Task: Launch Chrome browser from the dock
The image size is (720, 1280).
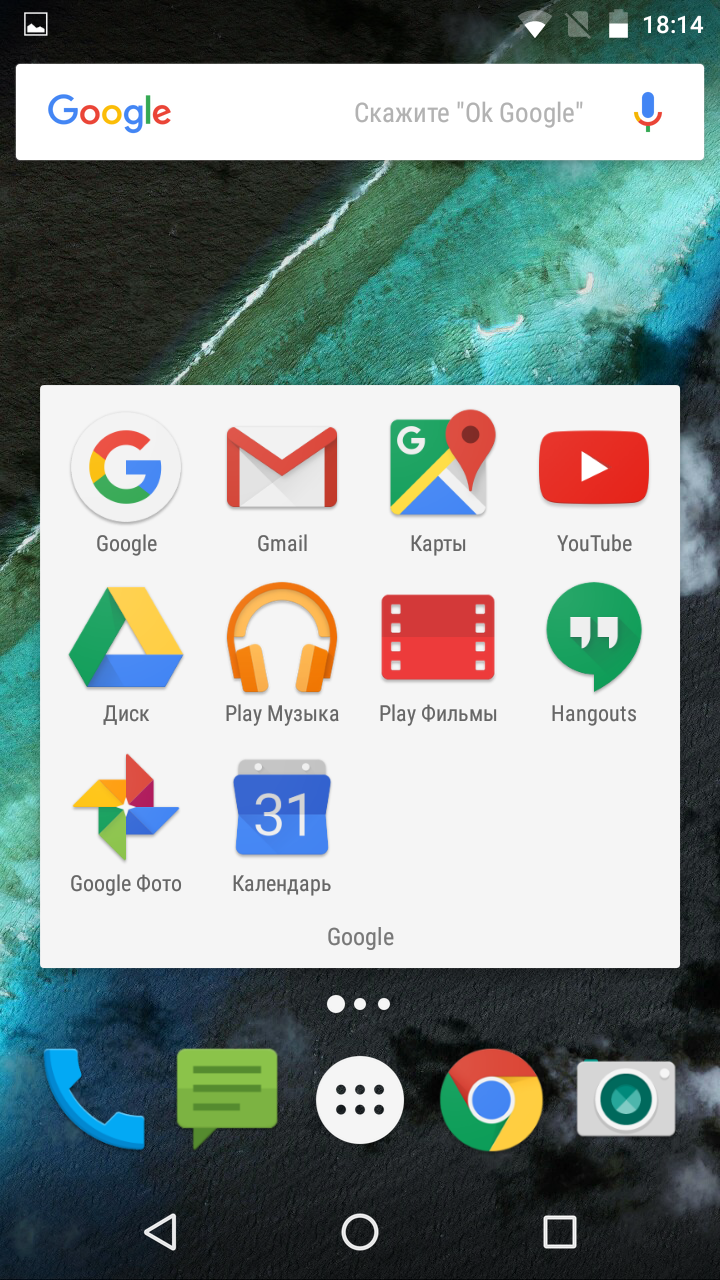Action: [491, 1100]
